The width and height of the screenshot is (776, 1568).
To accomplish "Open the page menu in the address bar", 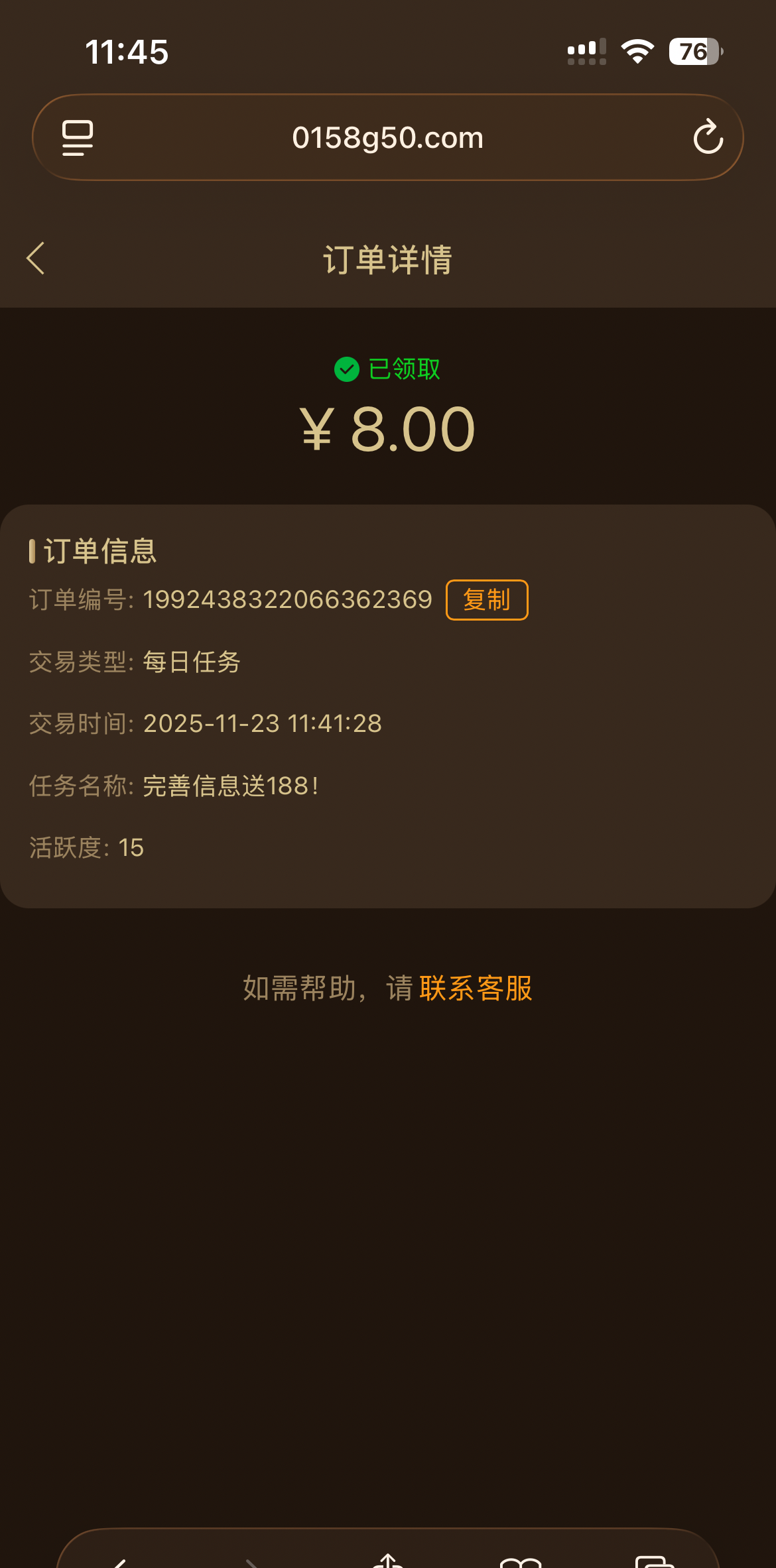I will tap(78, 137).
